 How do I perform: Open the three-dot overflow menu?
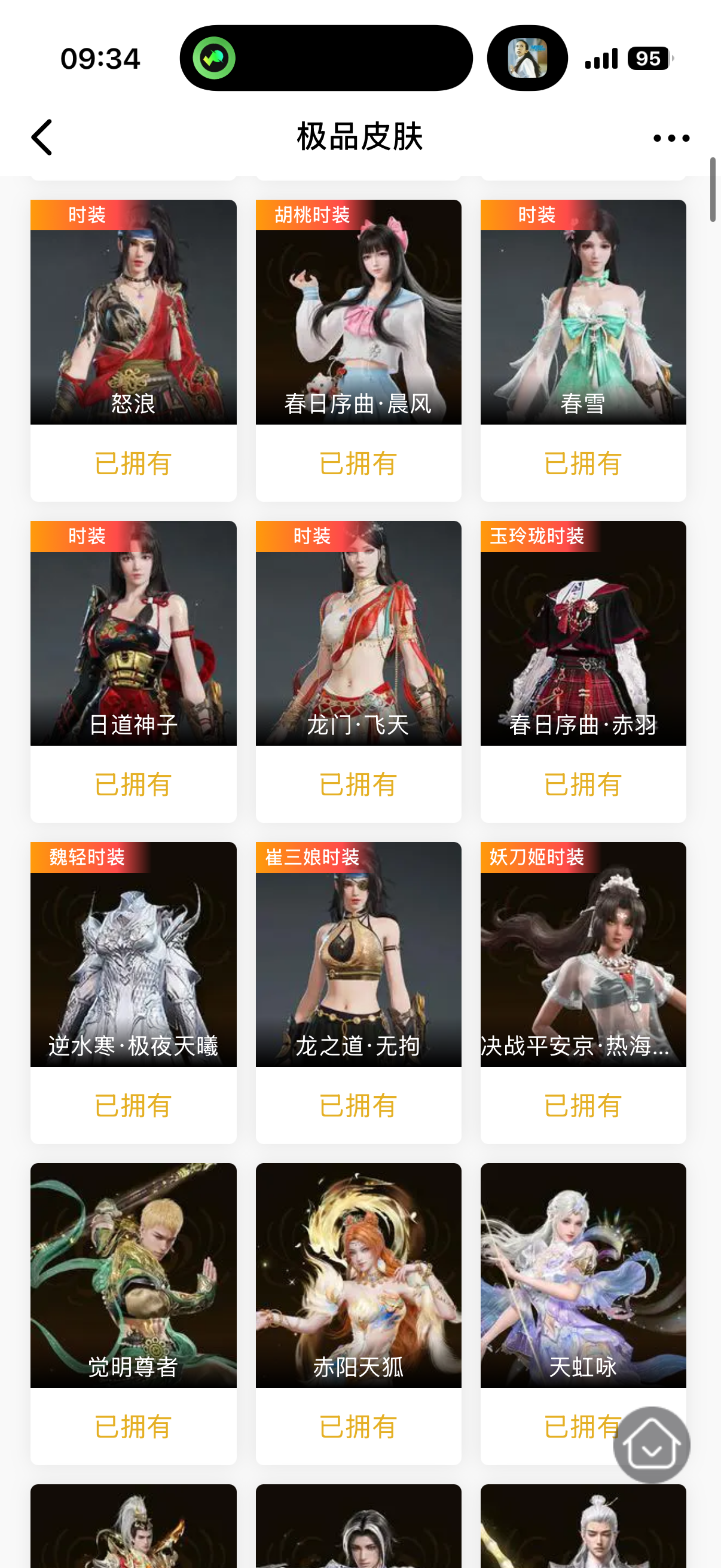coord(671,138)
